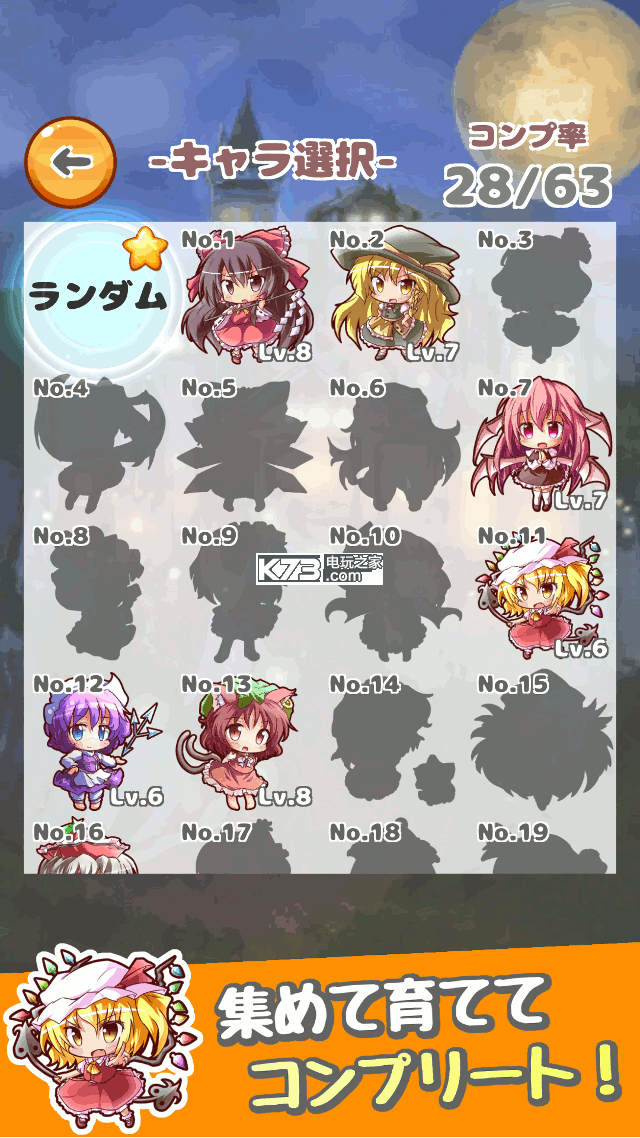Pick character No.2 with the witch hat
This screenshot has height=1138, width=640.
click(395, 295)
